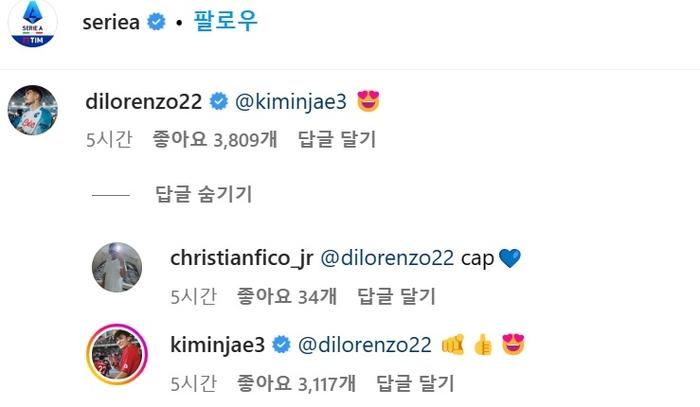Reply to christianfico_jr's comment
The image size is (700, 407).
[397, 296]
